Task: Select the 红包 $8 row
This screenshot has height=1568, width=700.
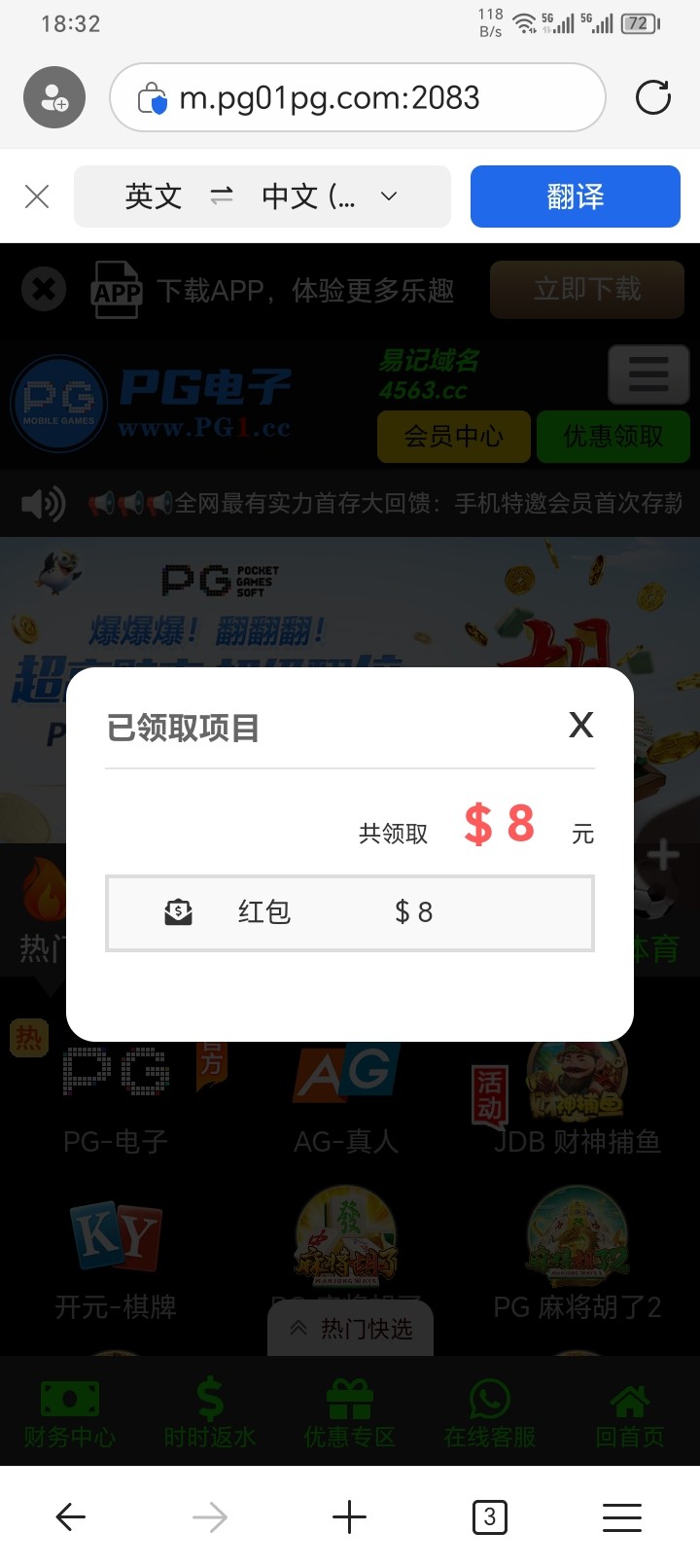Action: [x=349, y=912]
